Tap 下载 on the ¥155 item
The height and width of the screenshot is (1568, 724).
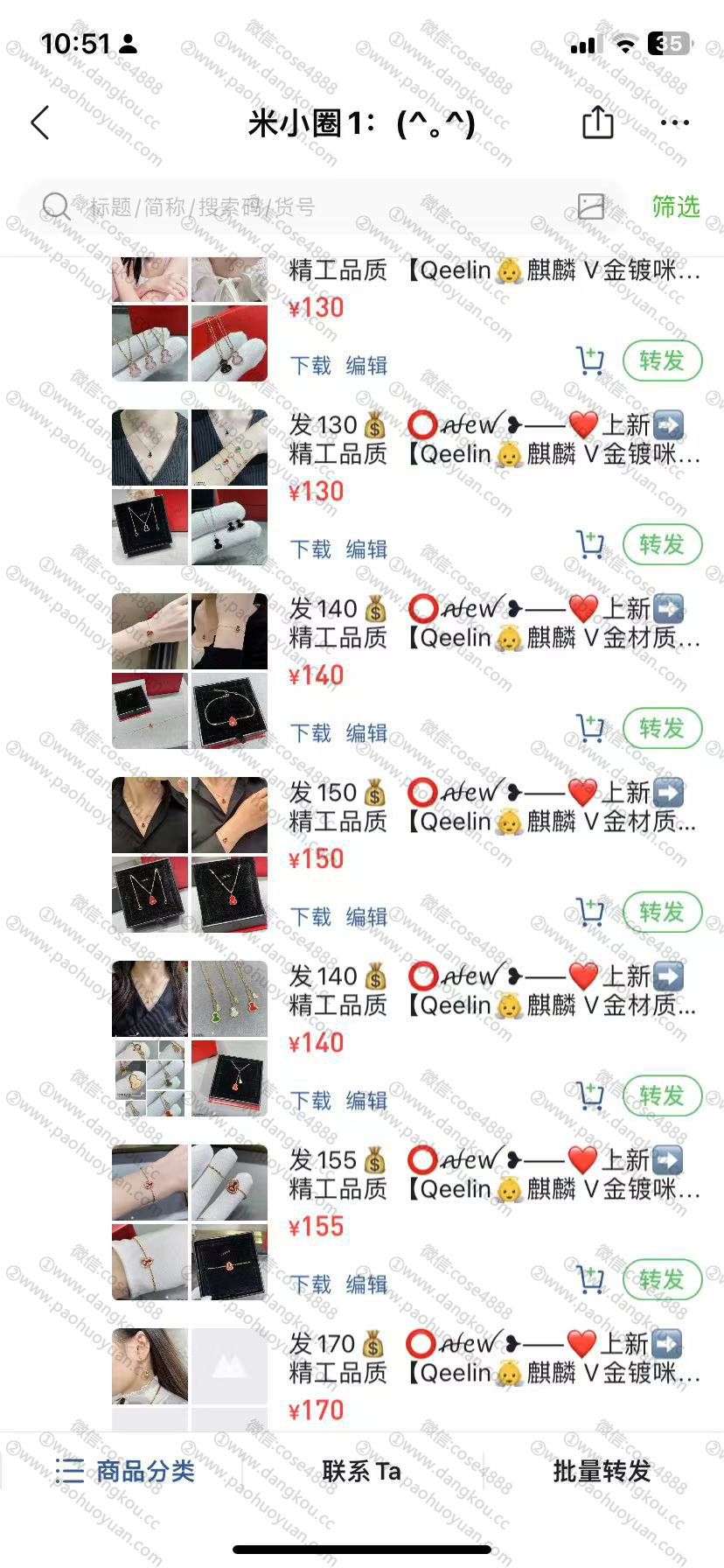point(310,1284)
